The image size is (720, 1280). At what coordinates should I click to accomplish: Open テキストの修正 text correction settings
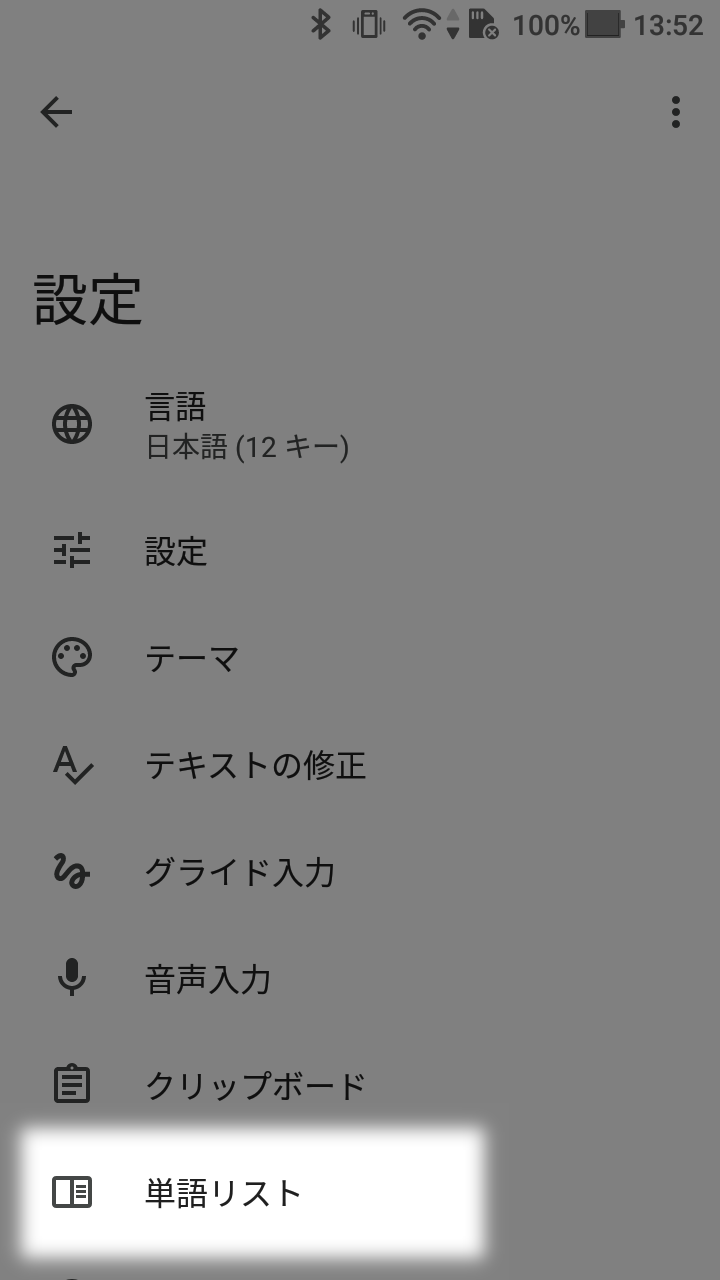pyautogui.click(x=360, y=765)
